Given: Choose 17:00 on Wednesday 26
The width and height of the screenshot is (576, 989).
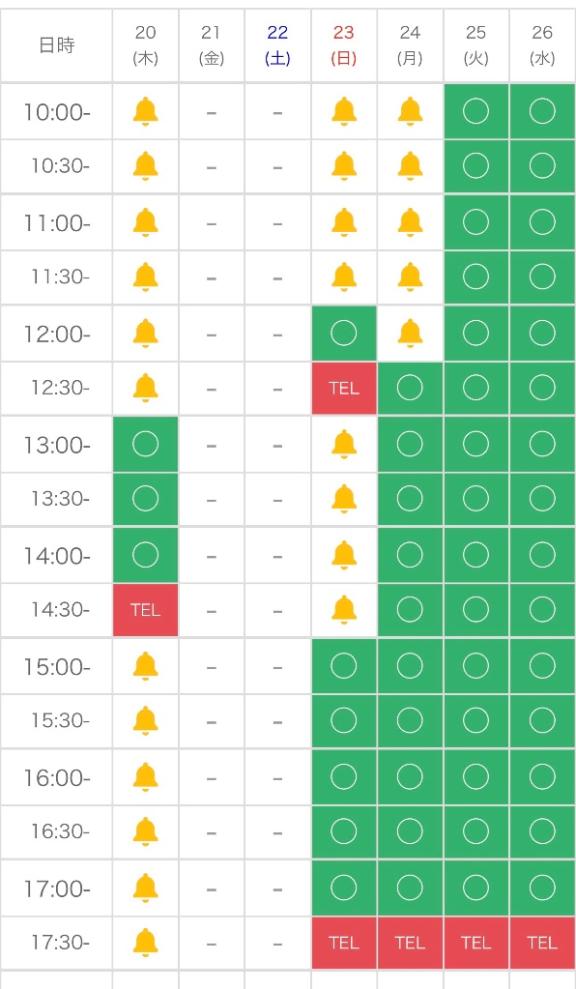Looking at the screenshot, I should [x=543, y=888].
